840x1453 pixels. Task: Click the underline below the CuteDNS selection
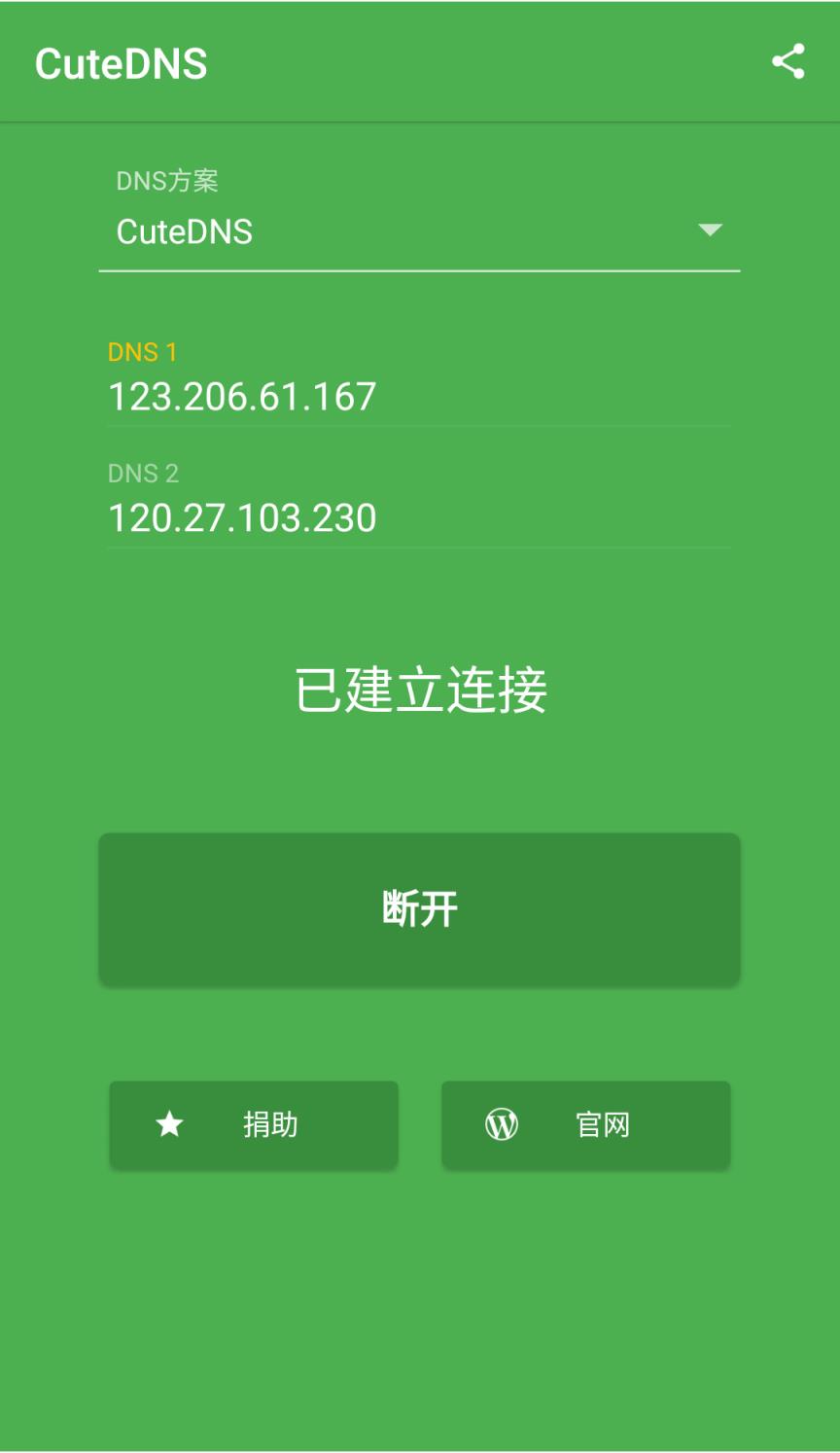(x=418, y=269)
